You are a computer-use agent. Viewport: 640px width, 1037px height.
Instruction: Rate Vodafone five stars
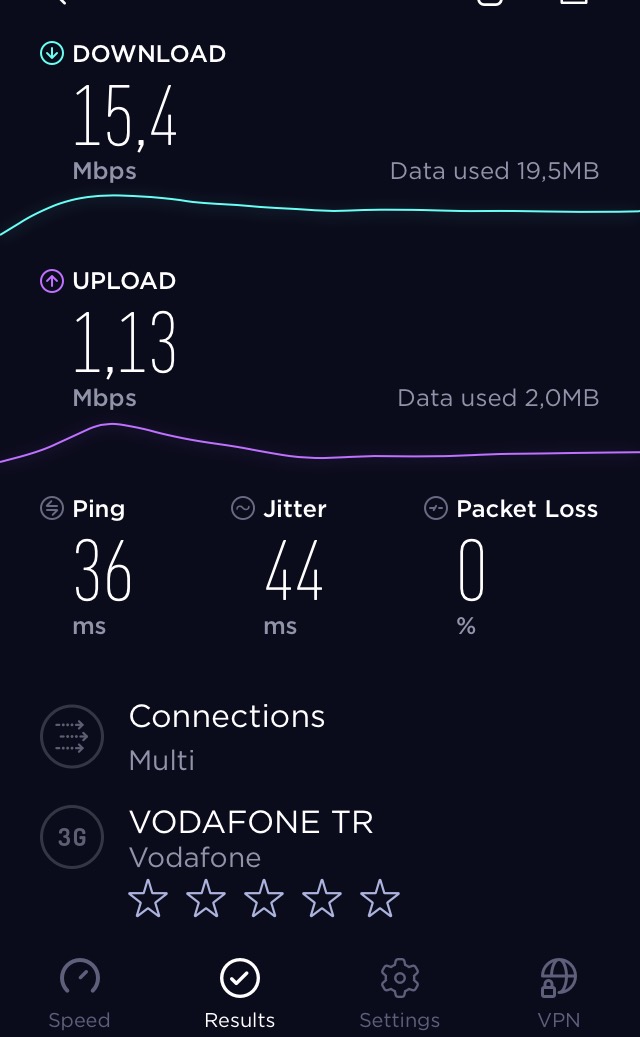point(380,898)
